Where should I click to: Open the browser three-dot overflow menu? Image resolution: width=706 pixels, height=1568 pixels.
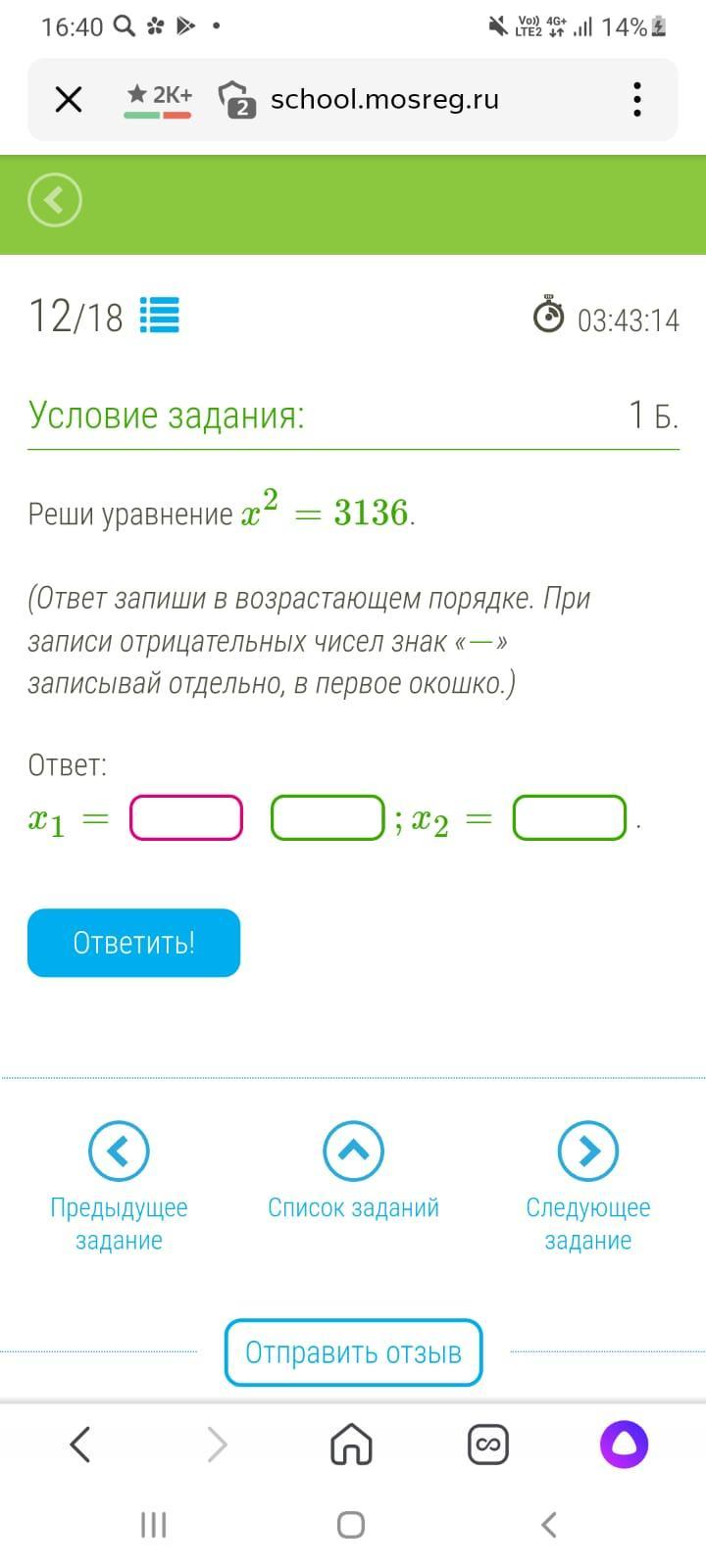point(637,99)
